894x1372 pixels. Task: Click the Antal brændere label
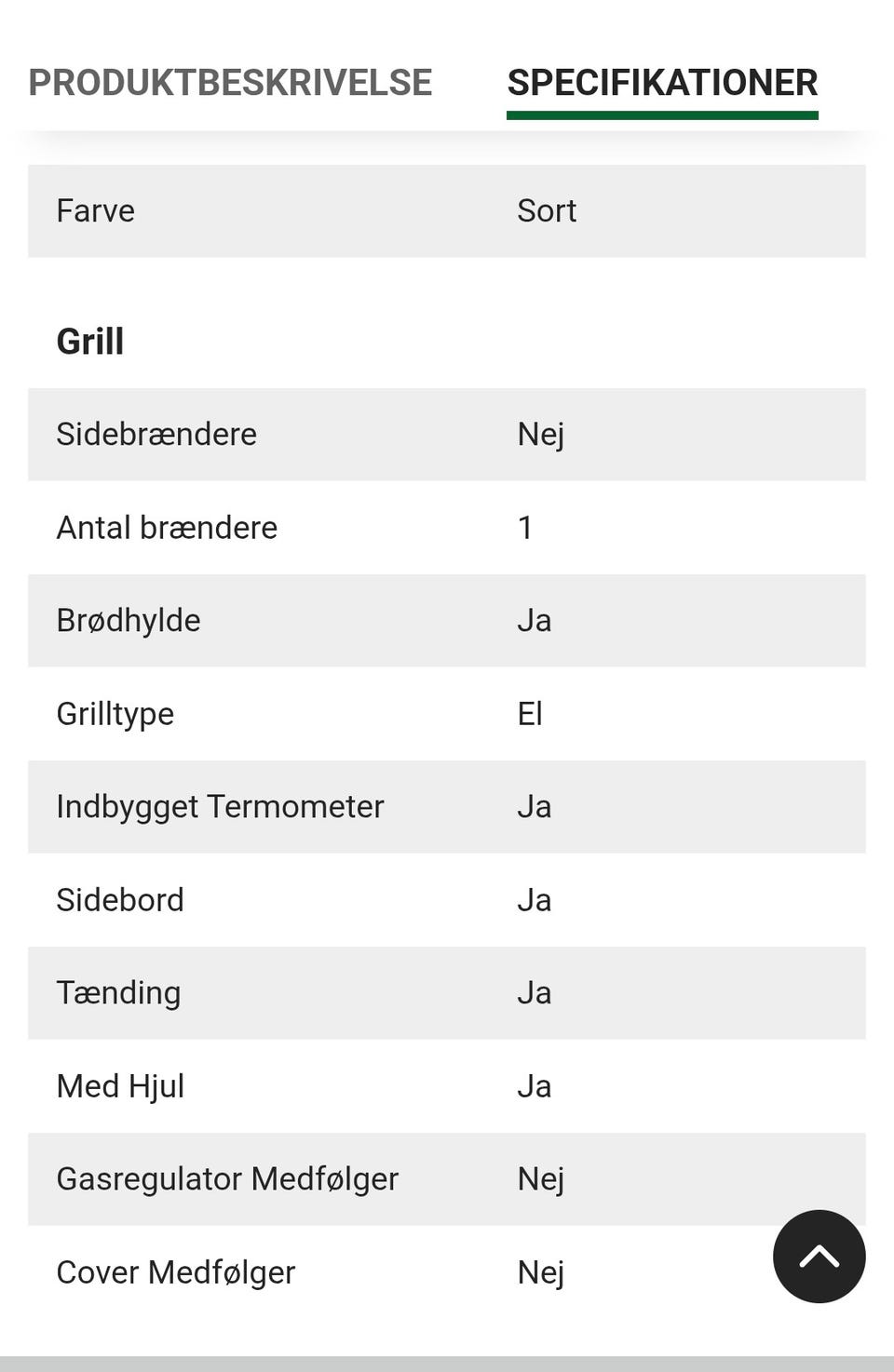pos(168,527)
